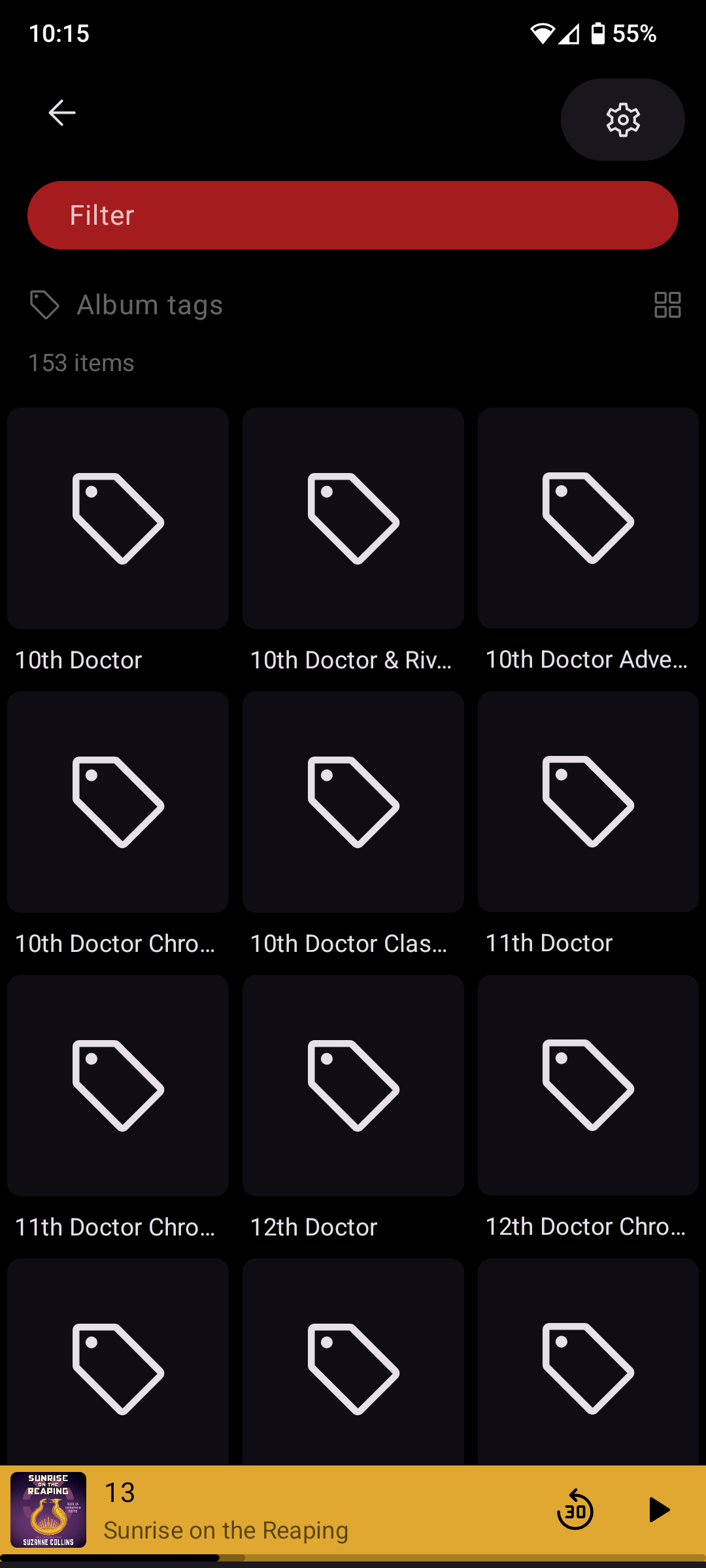Go back using the arrow
The image size is (706, 1568).
(62, 113)
